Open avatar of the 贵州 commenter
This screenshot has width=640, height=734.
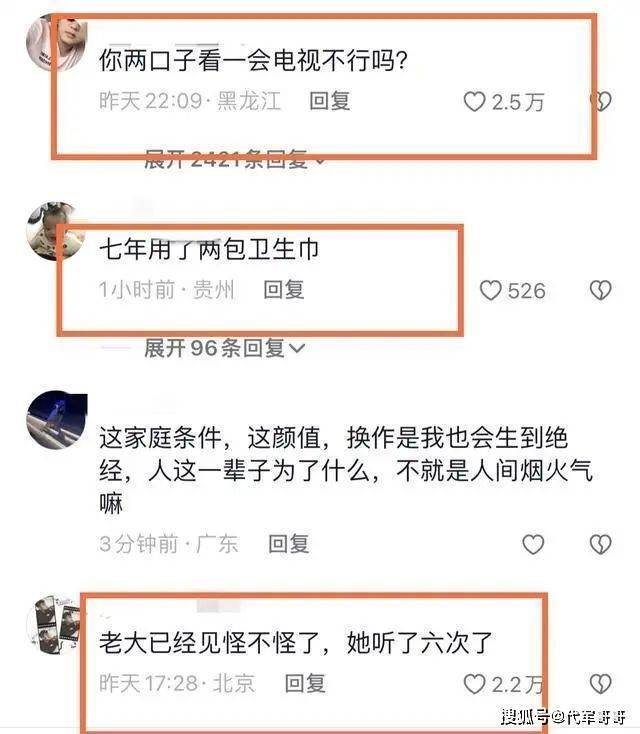click(x=55, y=230)
